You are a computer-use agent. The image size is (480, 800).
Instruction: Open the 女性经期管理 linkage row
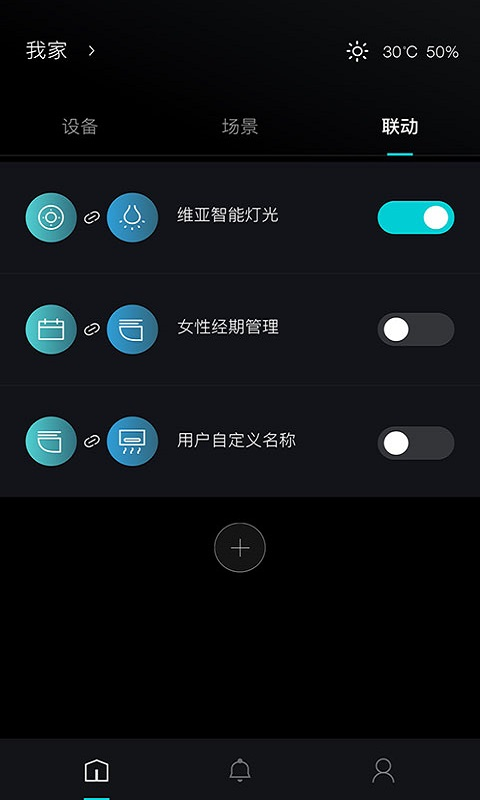pyautogui.click(x=240, y=330)
